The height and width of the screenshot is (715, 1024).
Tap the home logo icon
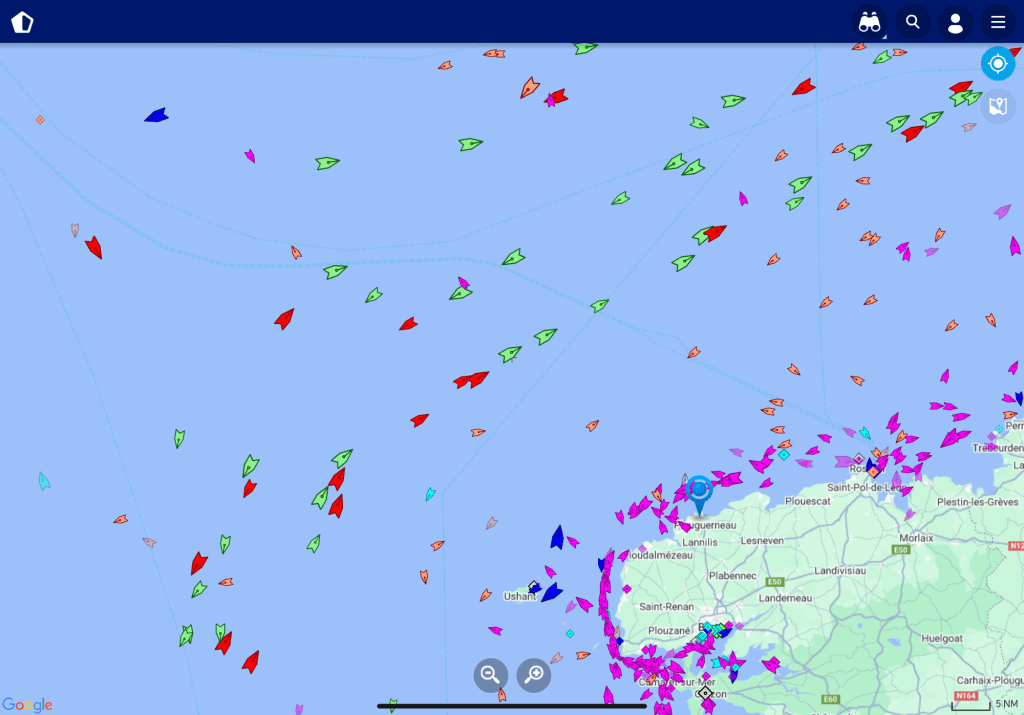point(22,22)
